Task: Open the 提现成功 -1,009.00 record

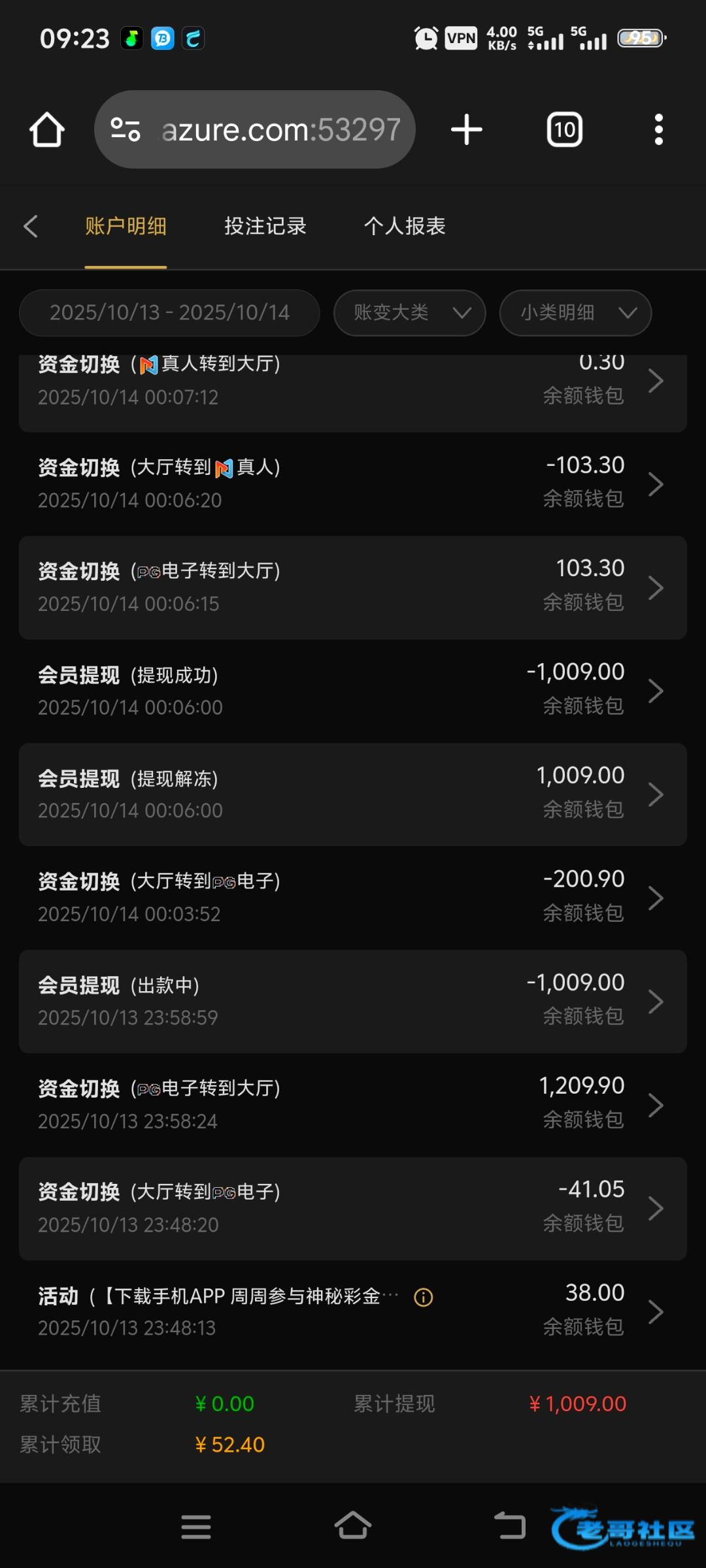Action: (x=353, y=691)
